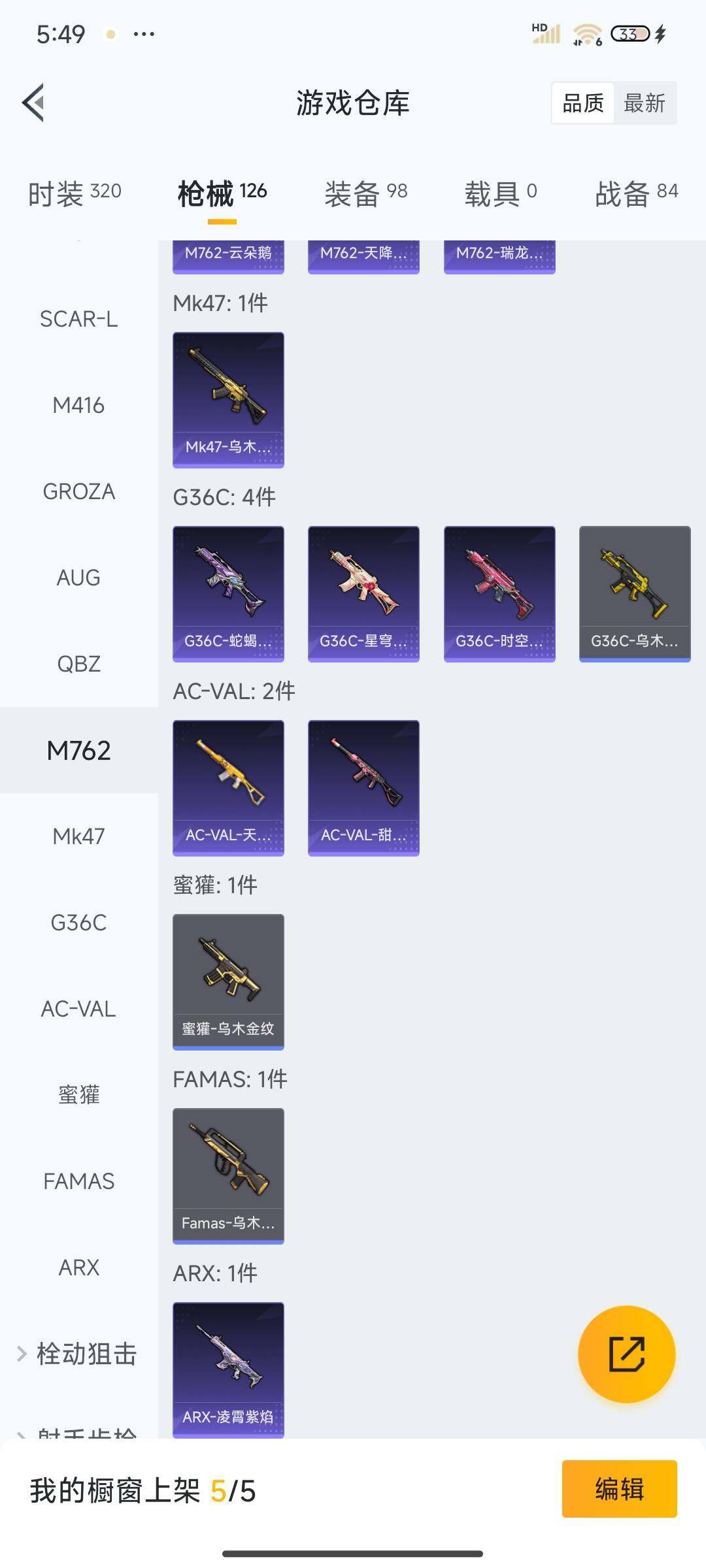Open the 蜜獾-乌木金纹 skin tile
This screenshot has width=706, height=1568.
pos(228,982)
